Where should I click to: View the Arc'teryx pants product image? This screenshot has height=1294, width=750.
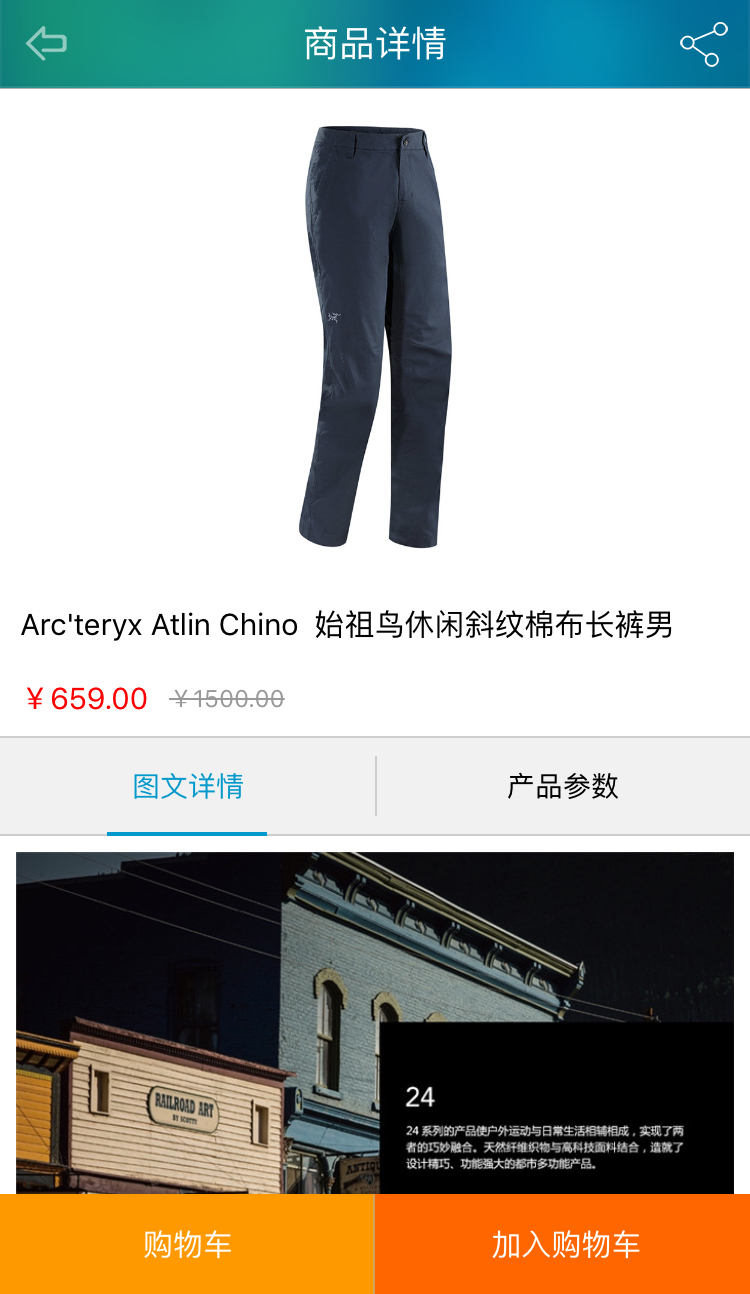[x=375, y=336]
